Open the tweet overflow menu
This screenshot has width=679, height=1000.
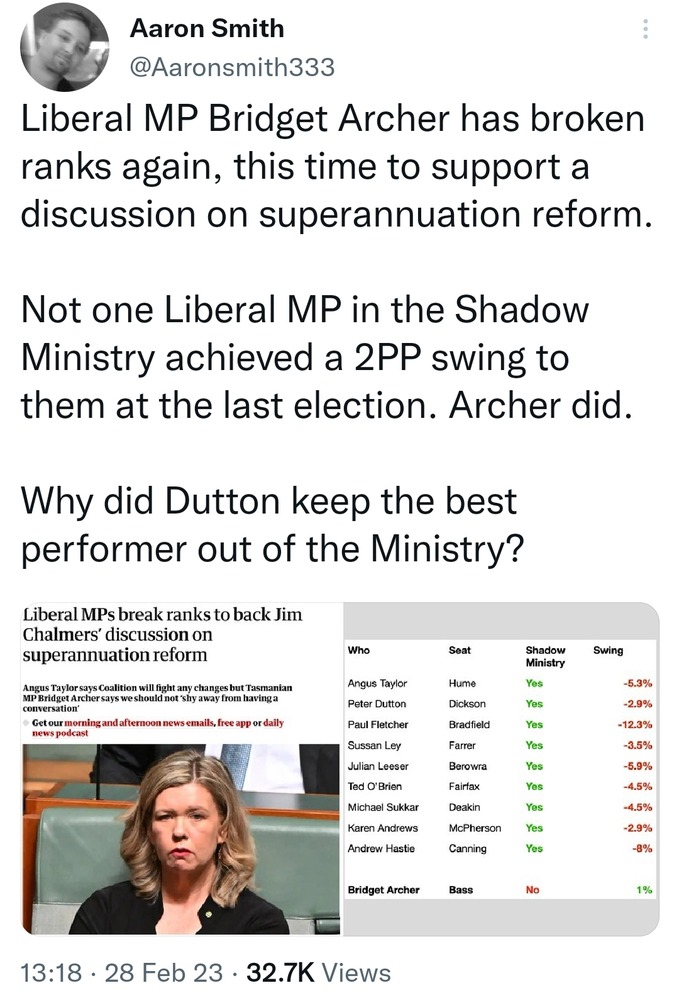[645, 31]
